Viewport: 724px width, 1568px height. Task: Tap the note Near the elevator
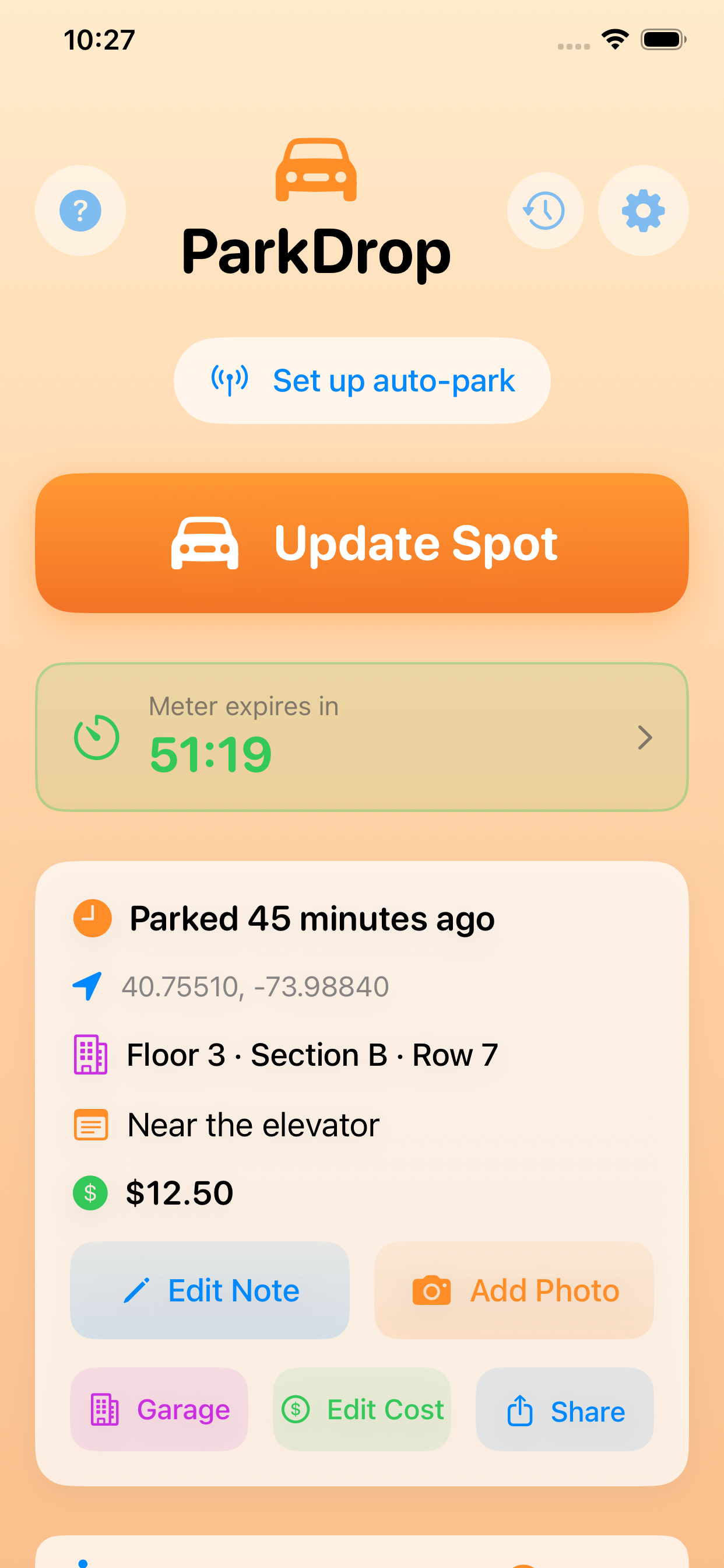click(253, 1125)
